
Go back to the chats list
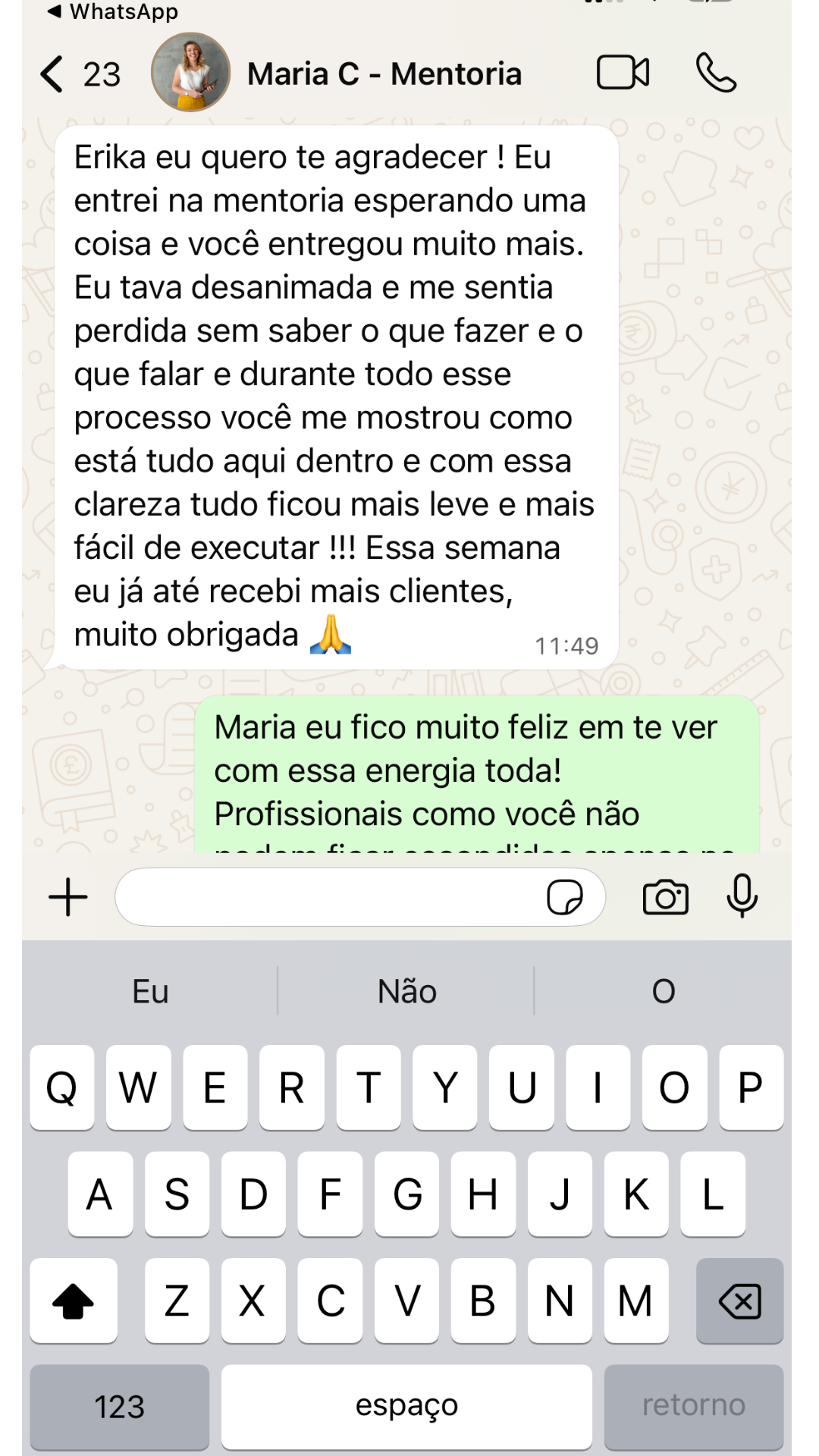(53, 74)
